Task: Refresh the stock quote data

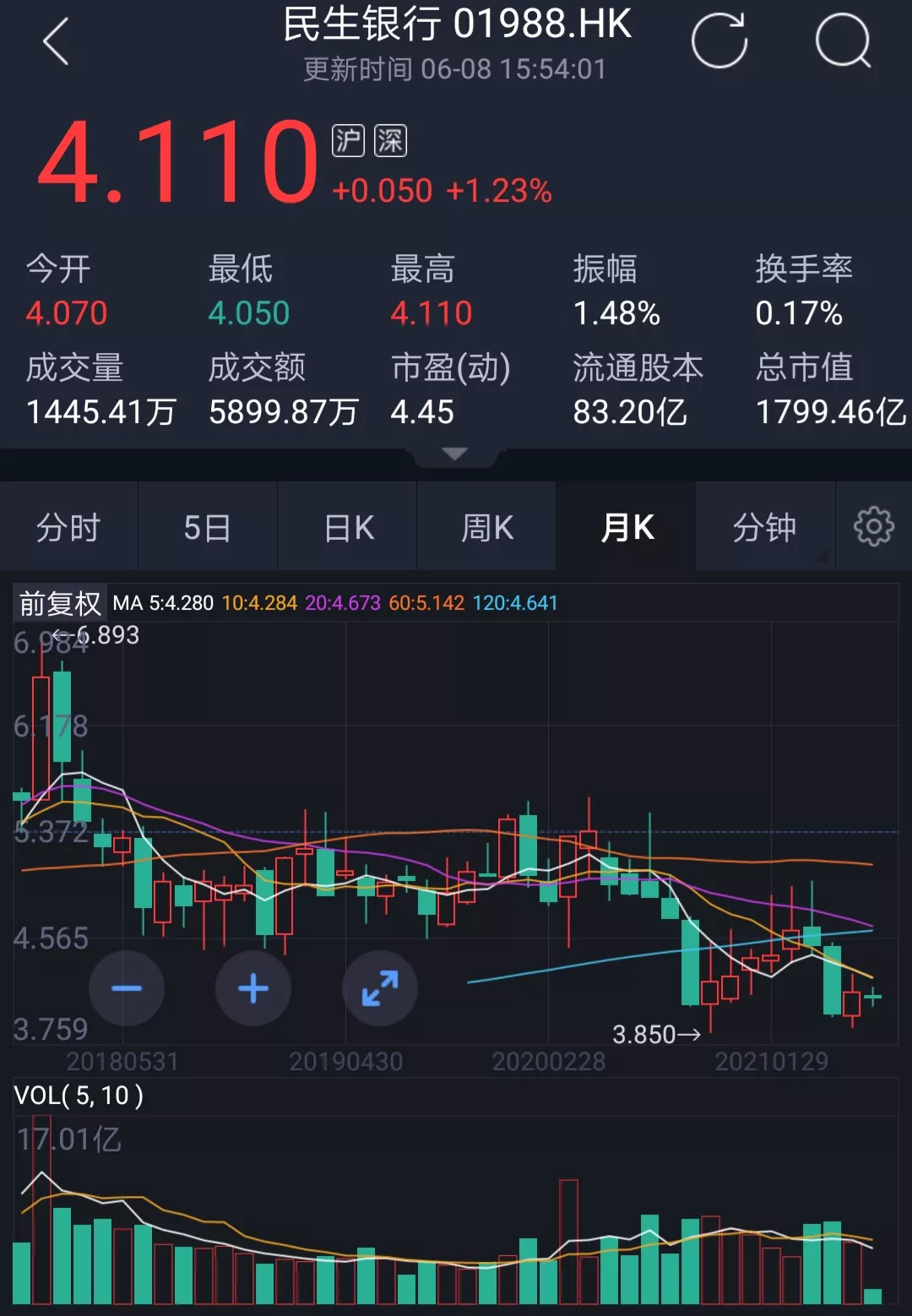Action: click(x=719, y=40)
